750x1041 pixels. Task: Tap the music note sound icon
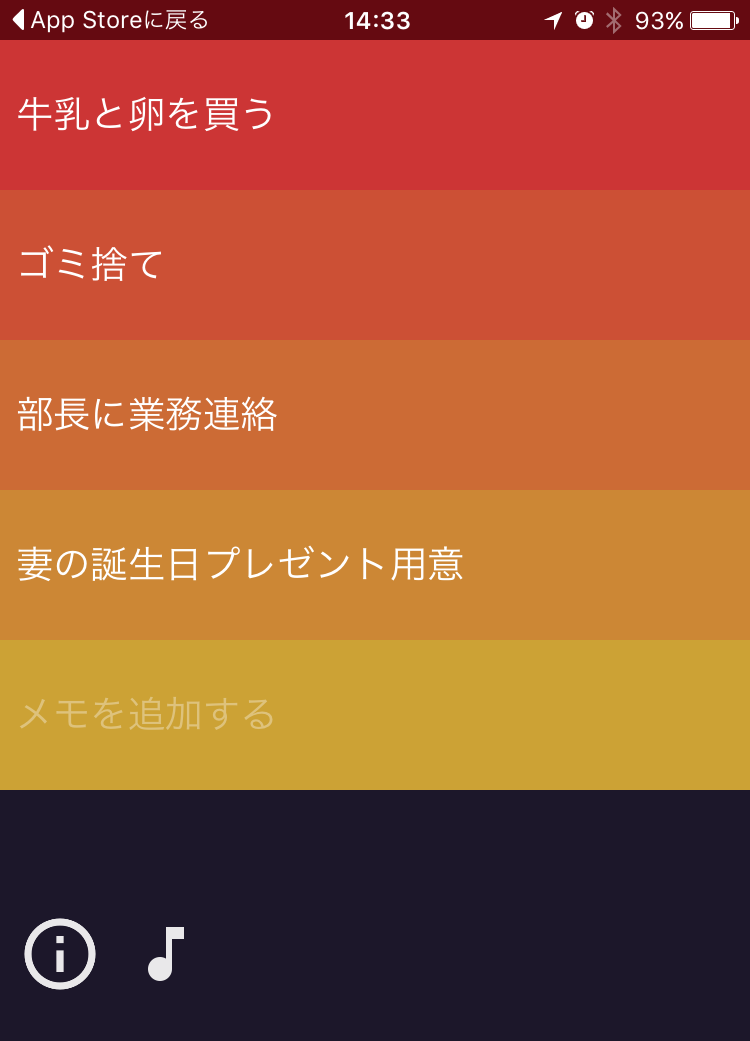[x=166, y=954]
